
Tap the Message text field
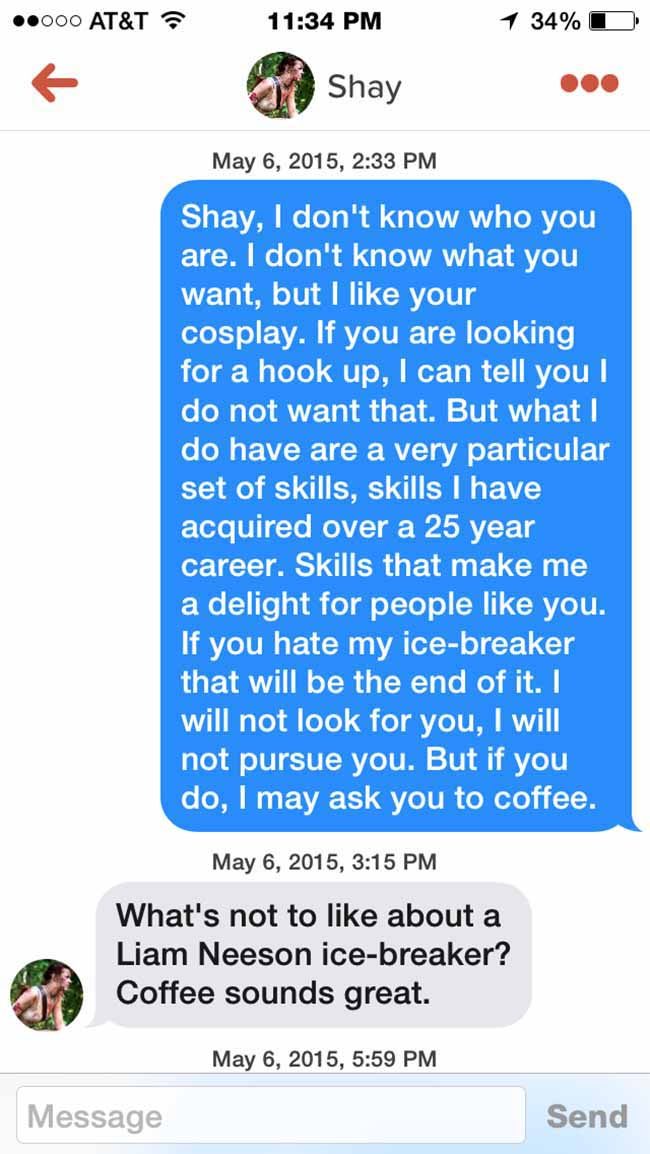pyautogui.click(x=272, y=1115)
